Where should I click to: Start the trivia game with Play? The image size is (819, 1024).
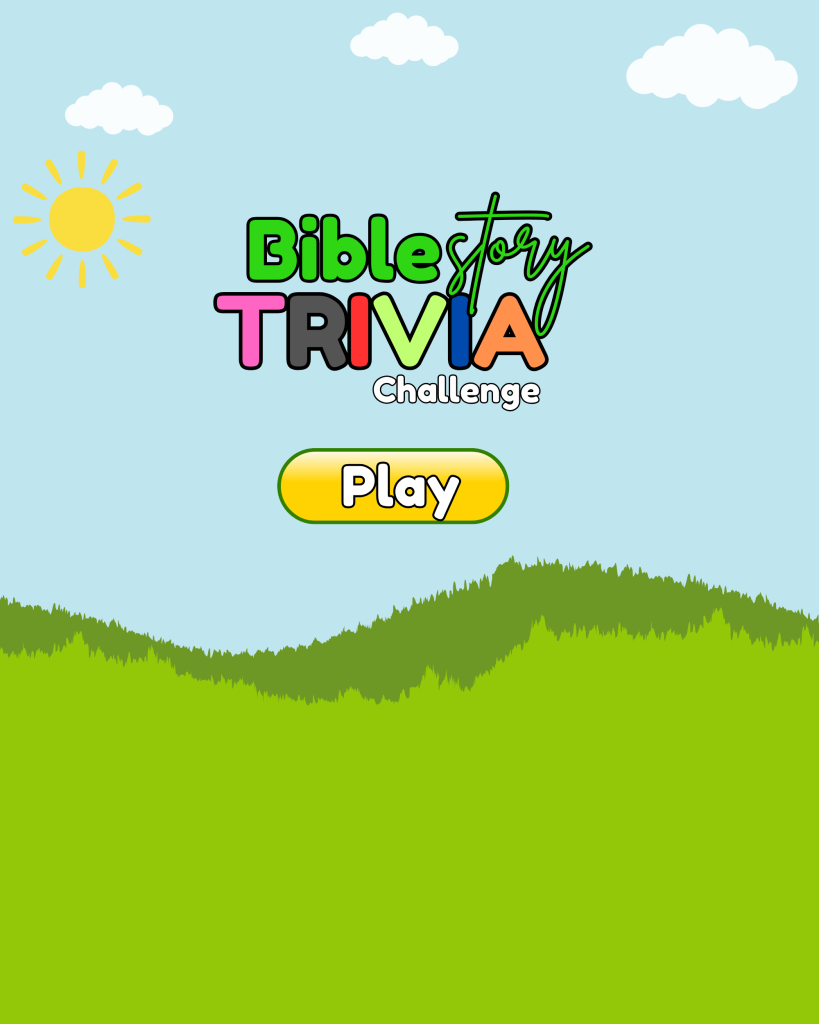393,486
